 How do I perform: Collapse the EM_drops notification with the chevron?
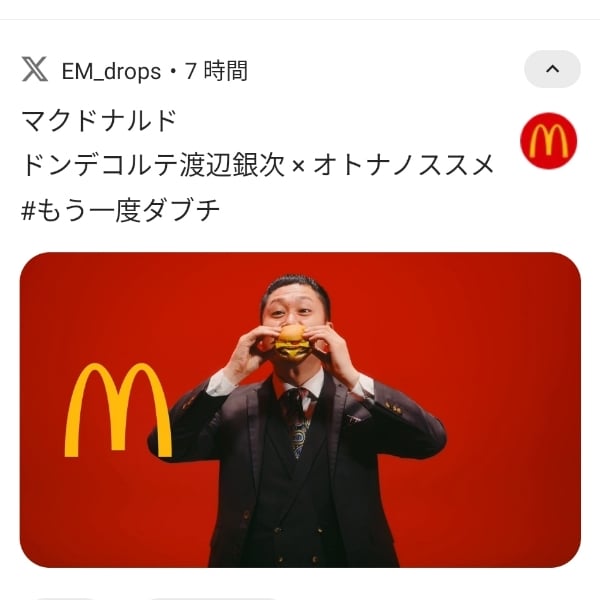[552, 69]
